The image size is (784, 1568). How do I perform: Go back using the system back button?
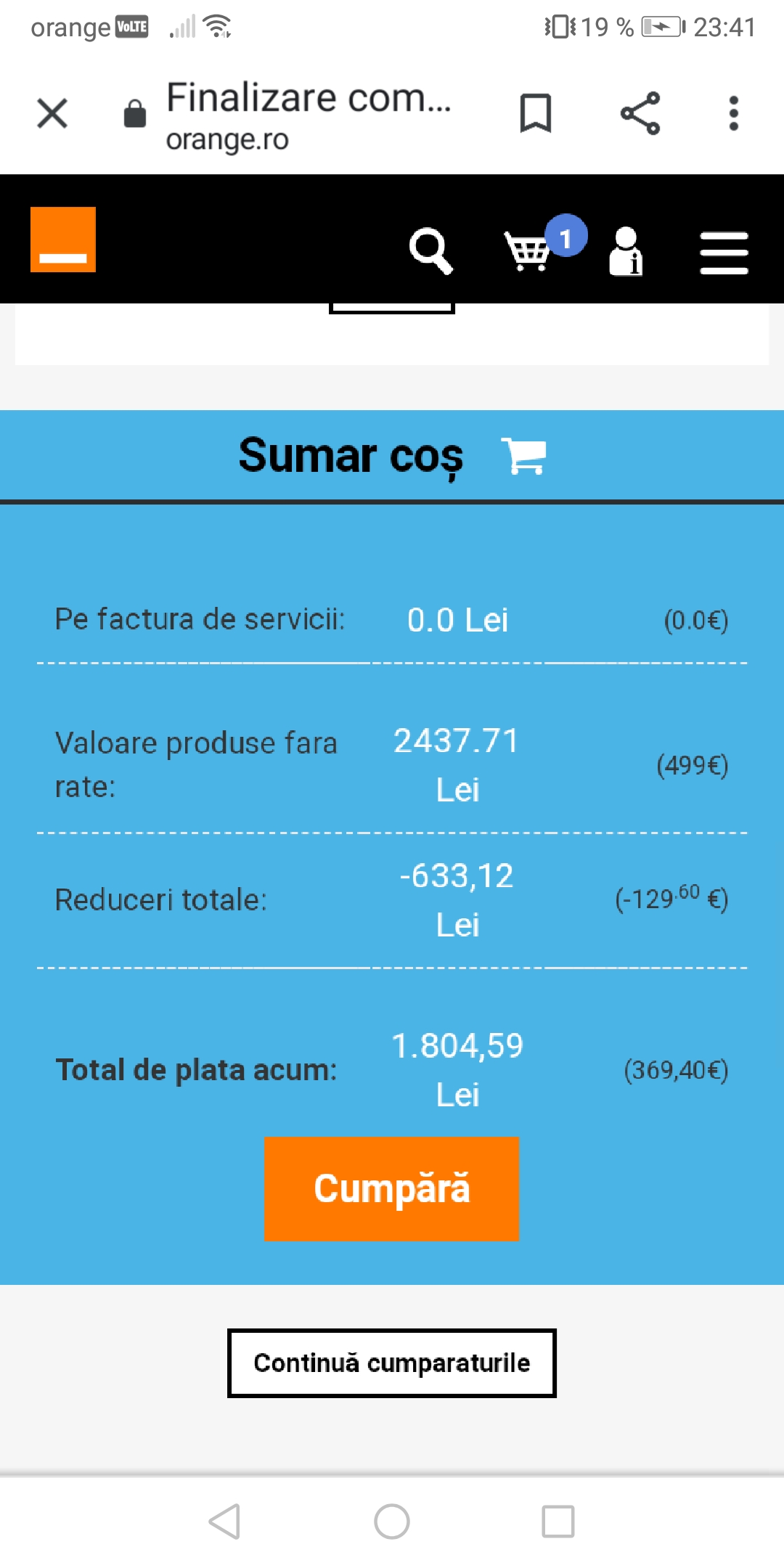click(224, 1521)
